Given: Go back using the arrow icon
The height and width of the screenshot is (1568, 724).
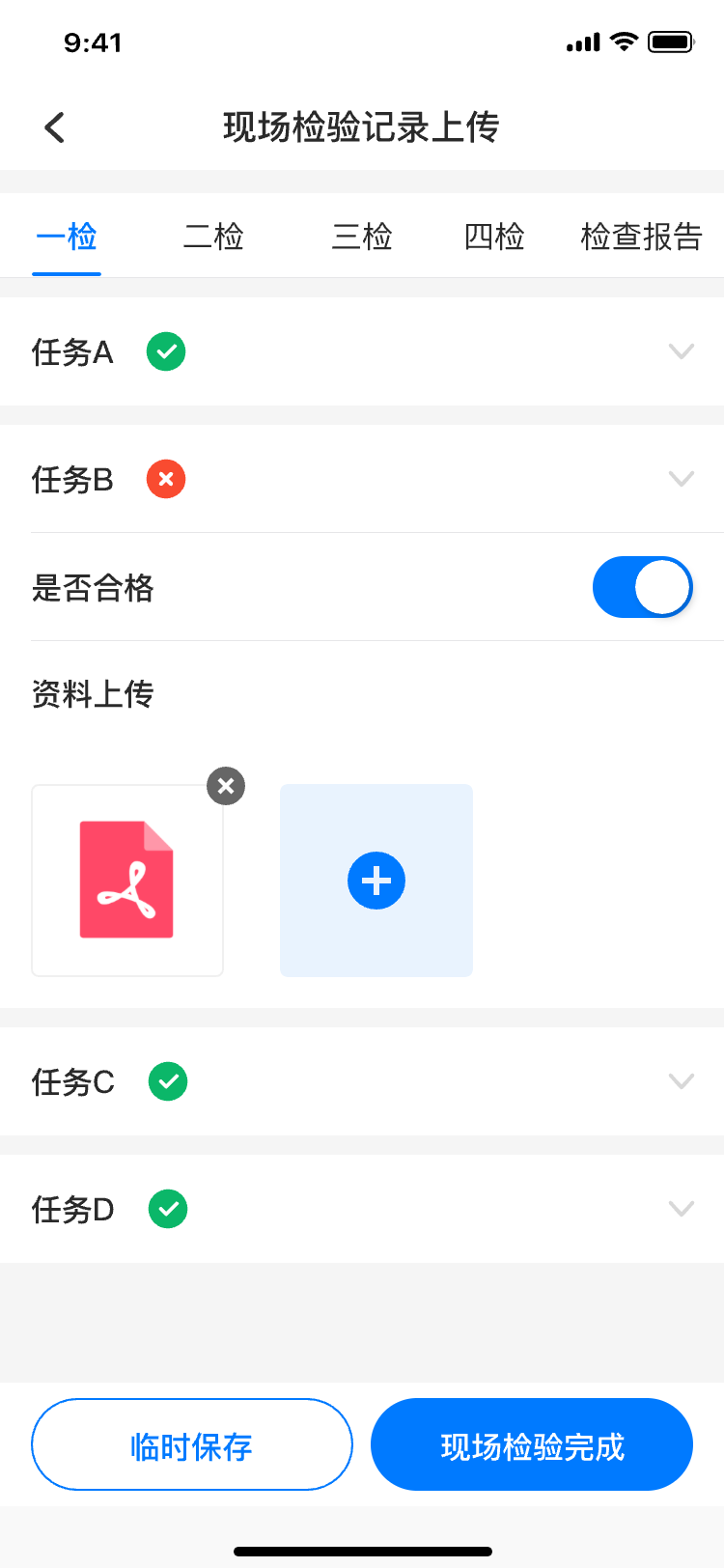Looking at the screenshot, I should click(x=55, y=127).
